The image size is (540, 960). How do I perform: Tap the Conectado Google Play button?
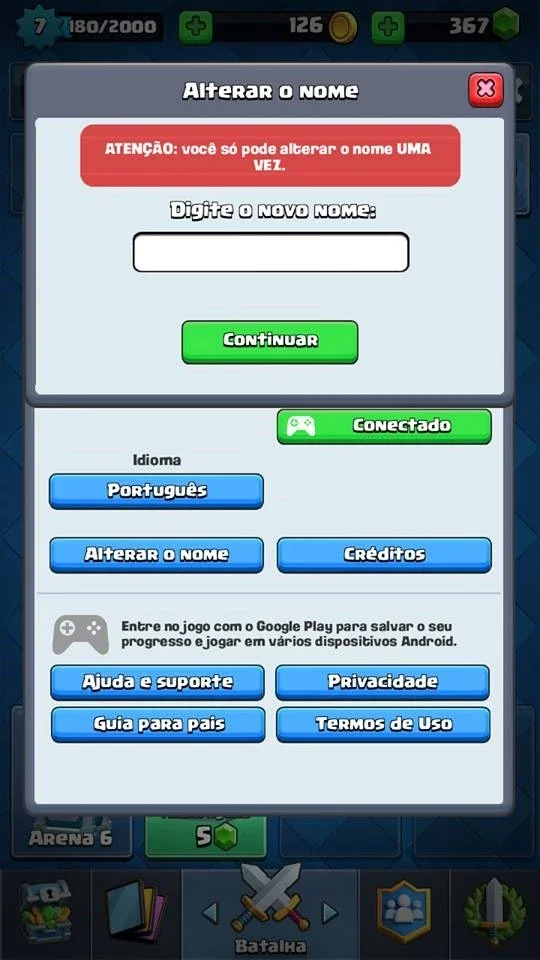(x=384, y=426)
